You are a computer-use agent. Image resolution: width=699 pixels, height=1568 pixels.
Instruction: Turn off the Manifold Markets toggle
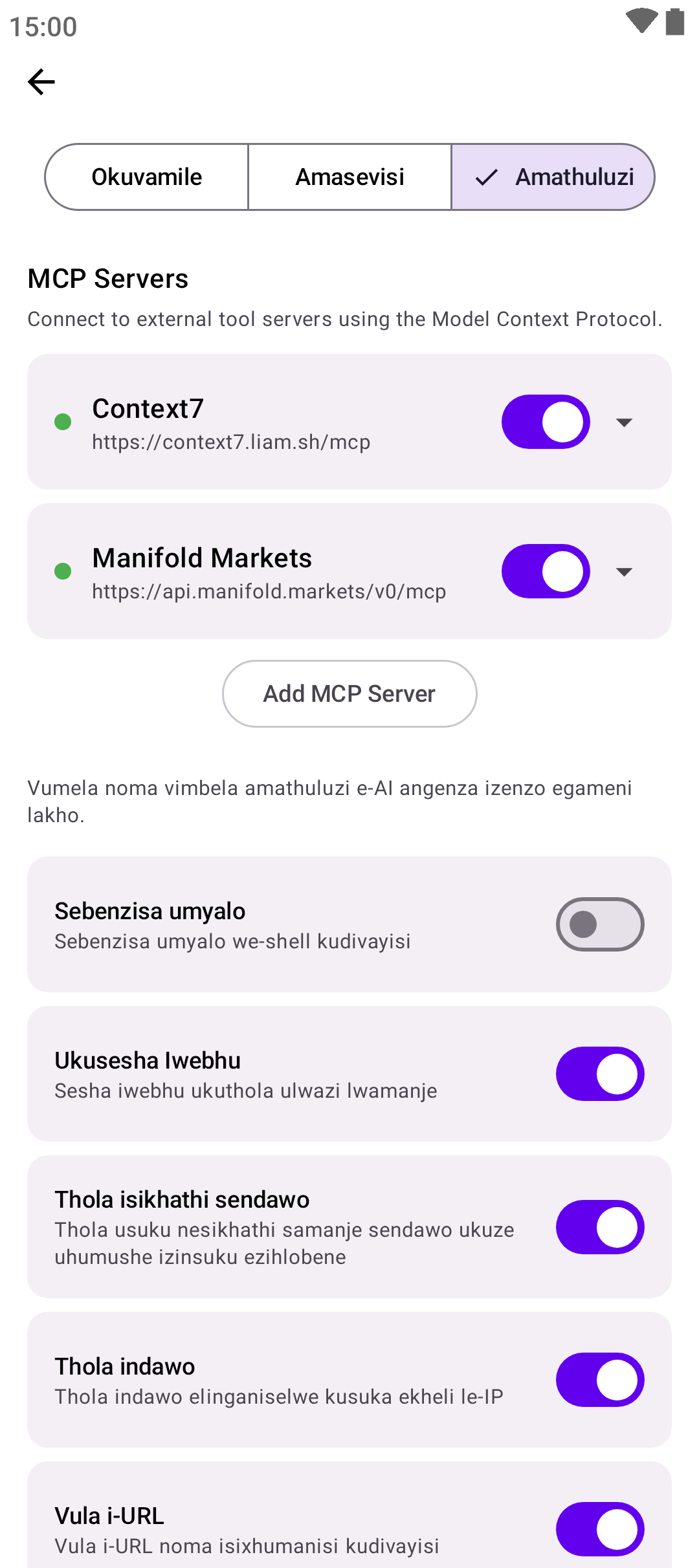(546, 571)
